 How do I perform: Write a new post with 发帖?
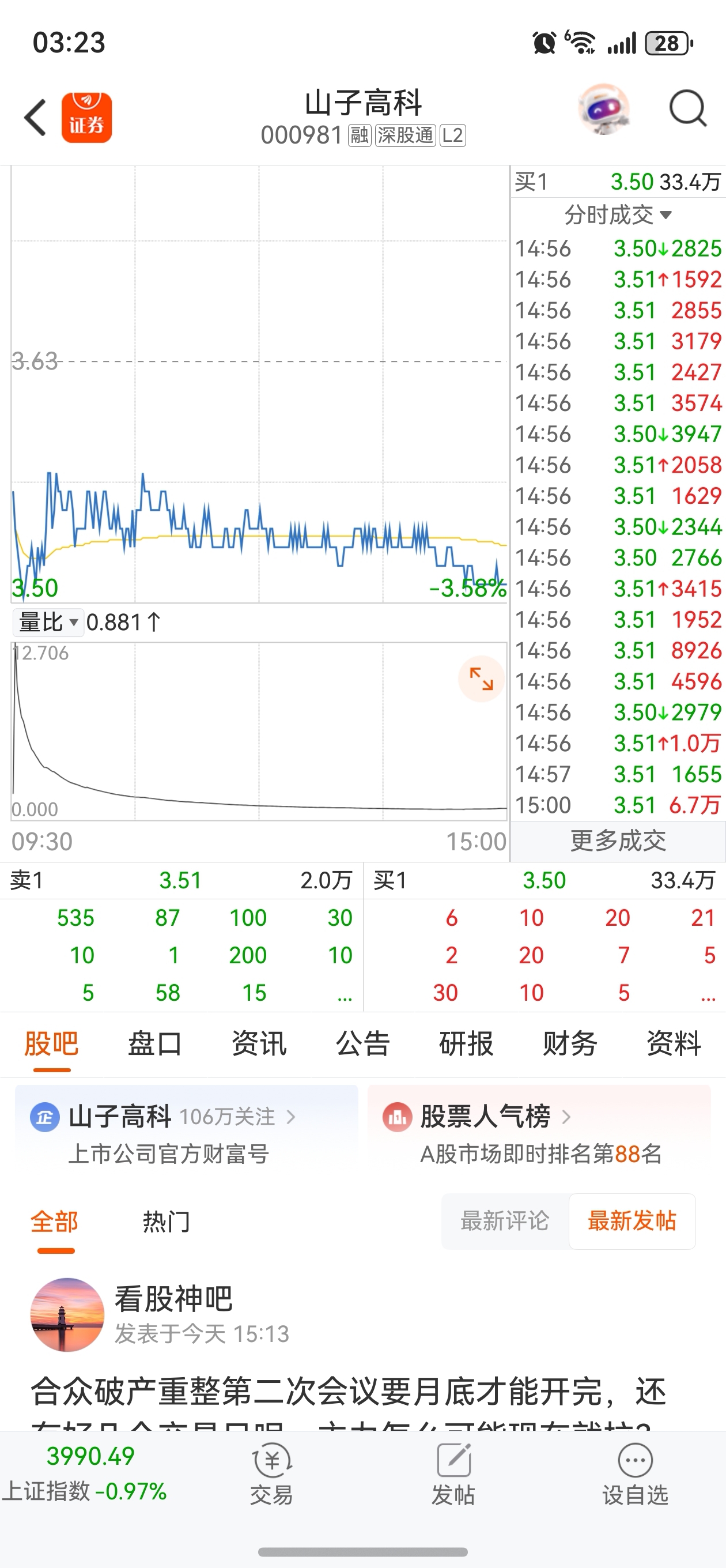point(453,1475)
